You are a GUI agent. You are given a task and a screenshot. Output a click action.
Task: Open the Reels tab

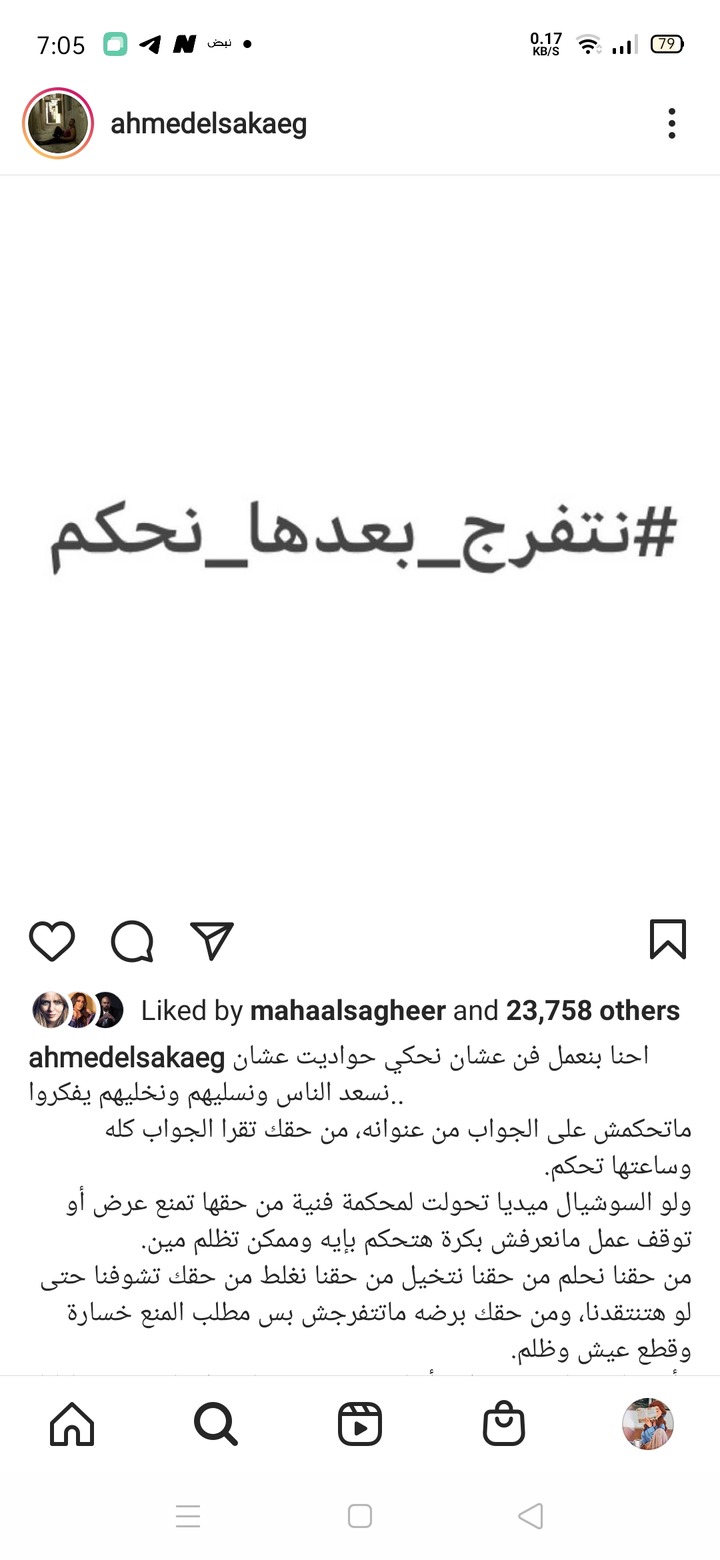[x=360, y=1424]
